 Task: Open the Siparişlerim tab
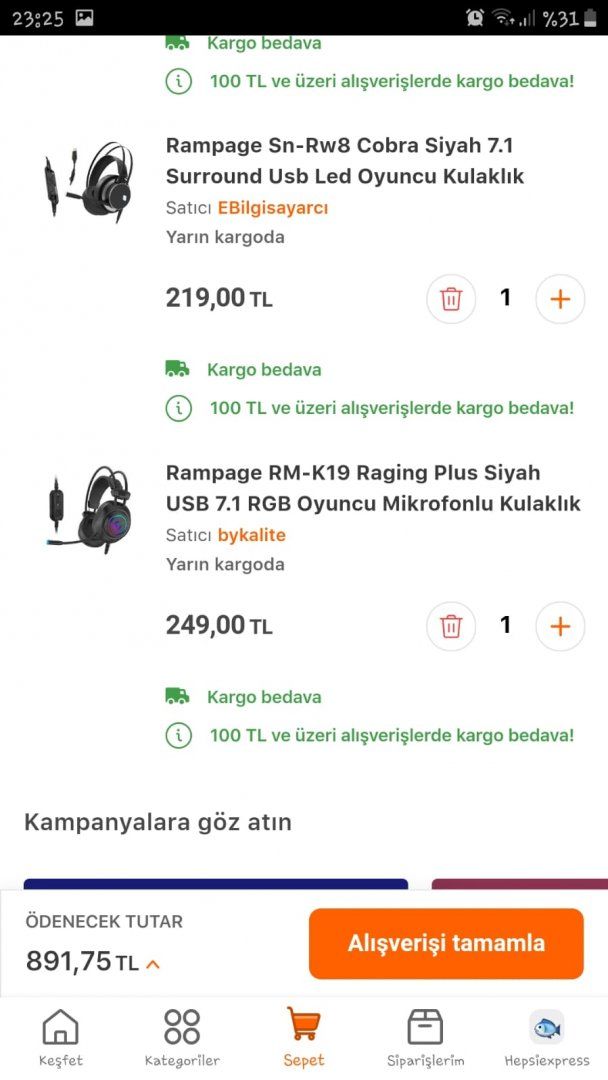pos(425,1037)
